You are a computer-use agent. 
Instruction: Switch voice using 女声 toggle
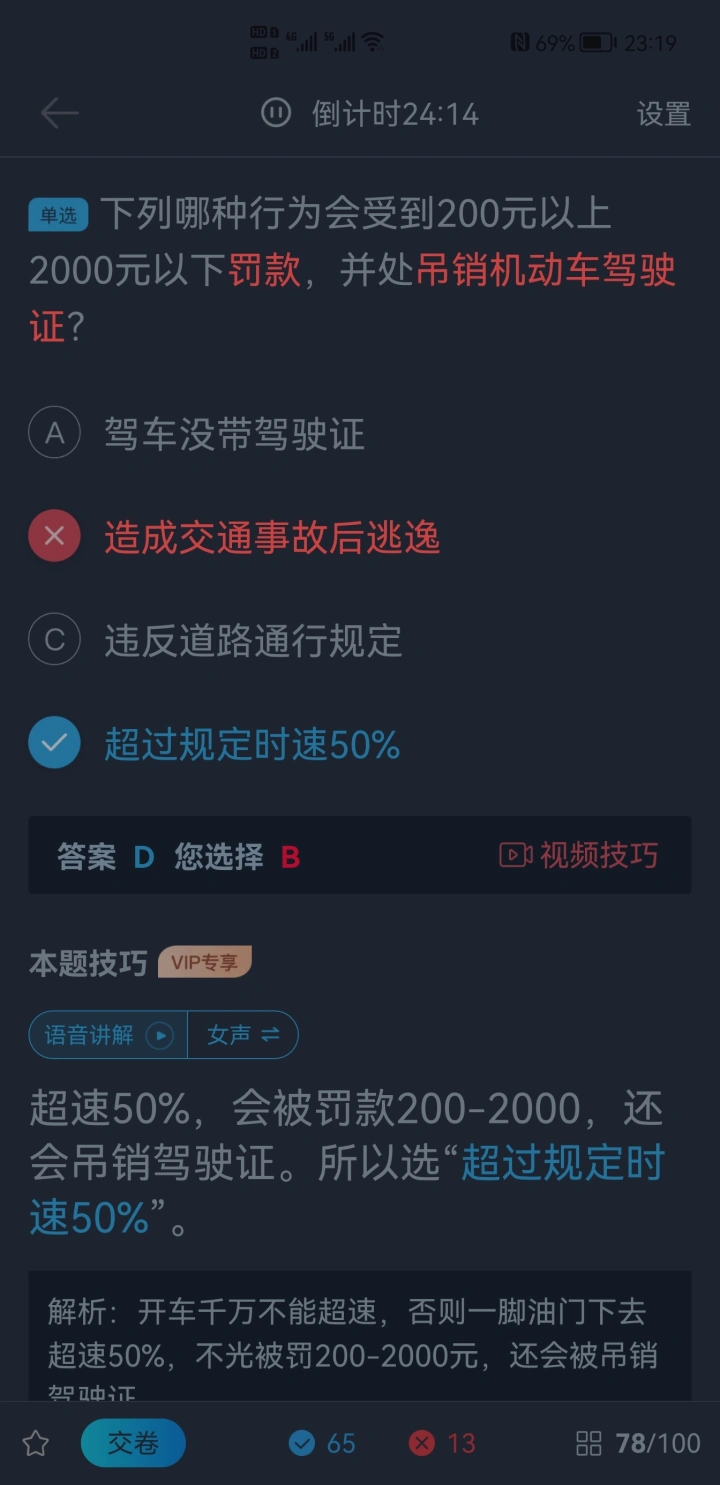click(243, 1035)
